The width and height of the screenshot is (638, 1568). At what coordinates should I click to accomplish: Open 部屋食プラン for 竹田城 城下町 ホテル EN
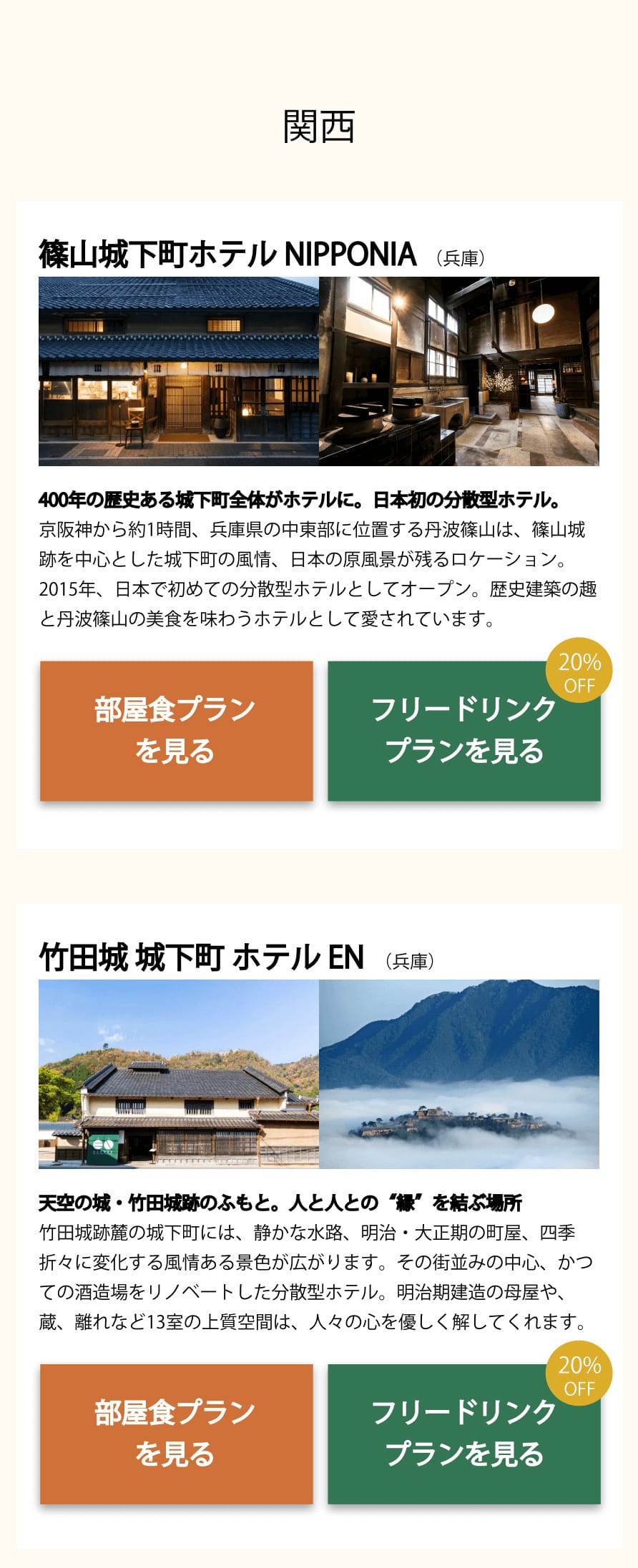[x=176, y=1433]
